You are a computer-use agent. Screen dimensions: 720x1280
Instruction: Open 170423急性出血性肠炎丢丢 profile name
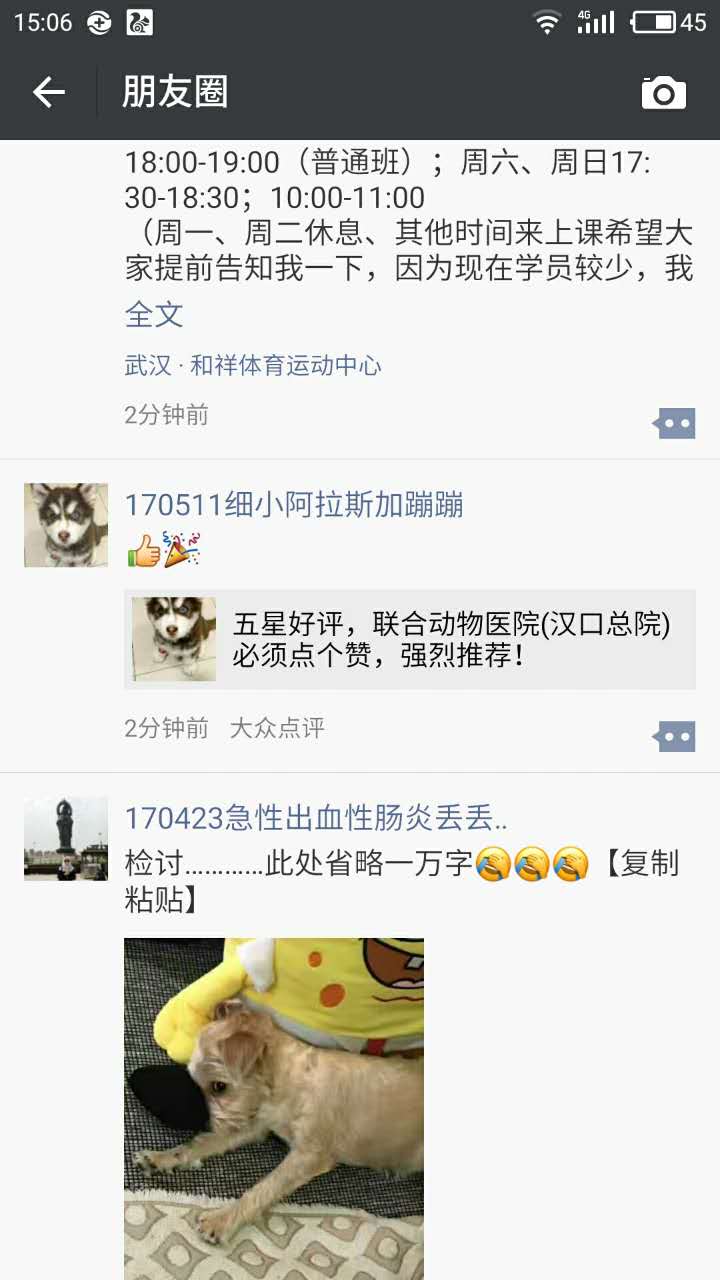click(x=315, y=818)
